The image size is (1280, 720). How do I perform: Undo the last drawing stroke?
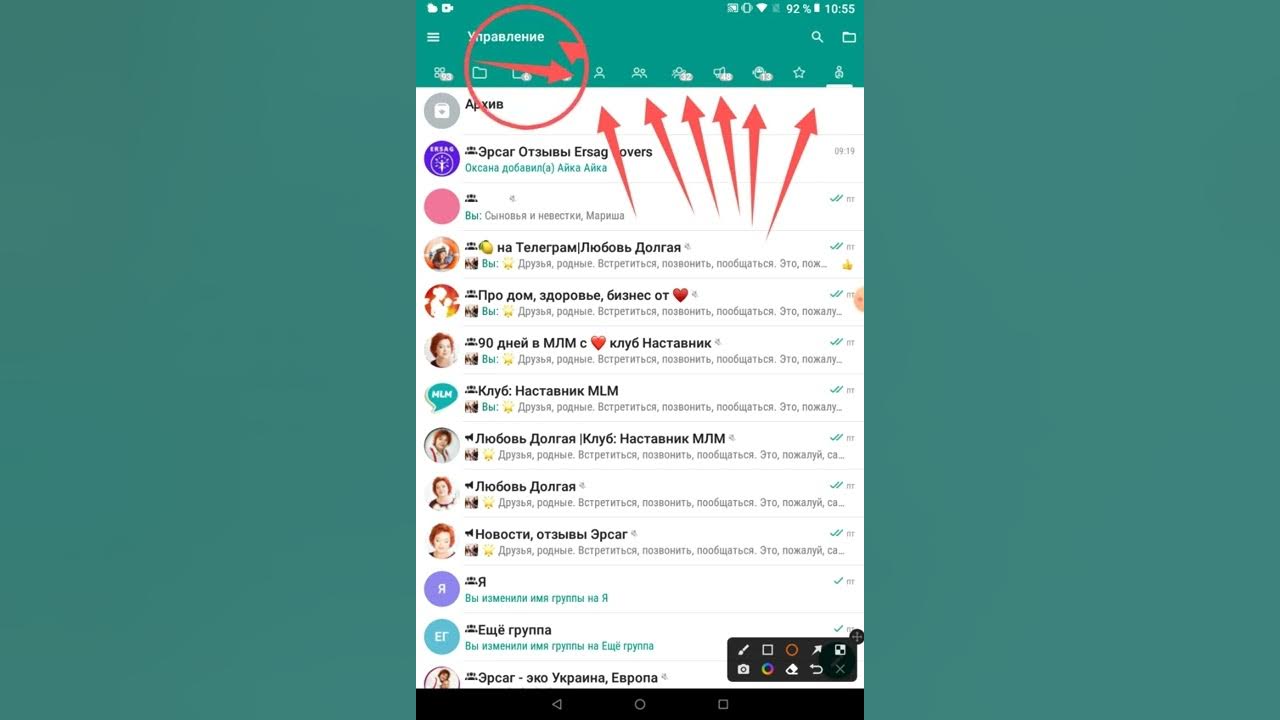tap(816, 669)
